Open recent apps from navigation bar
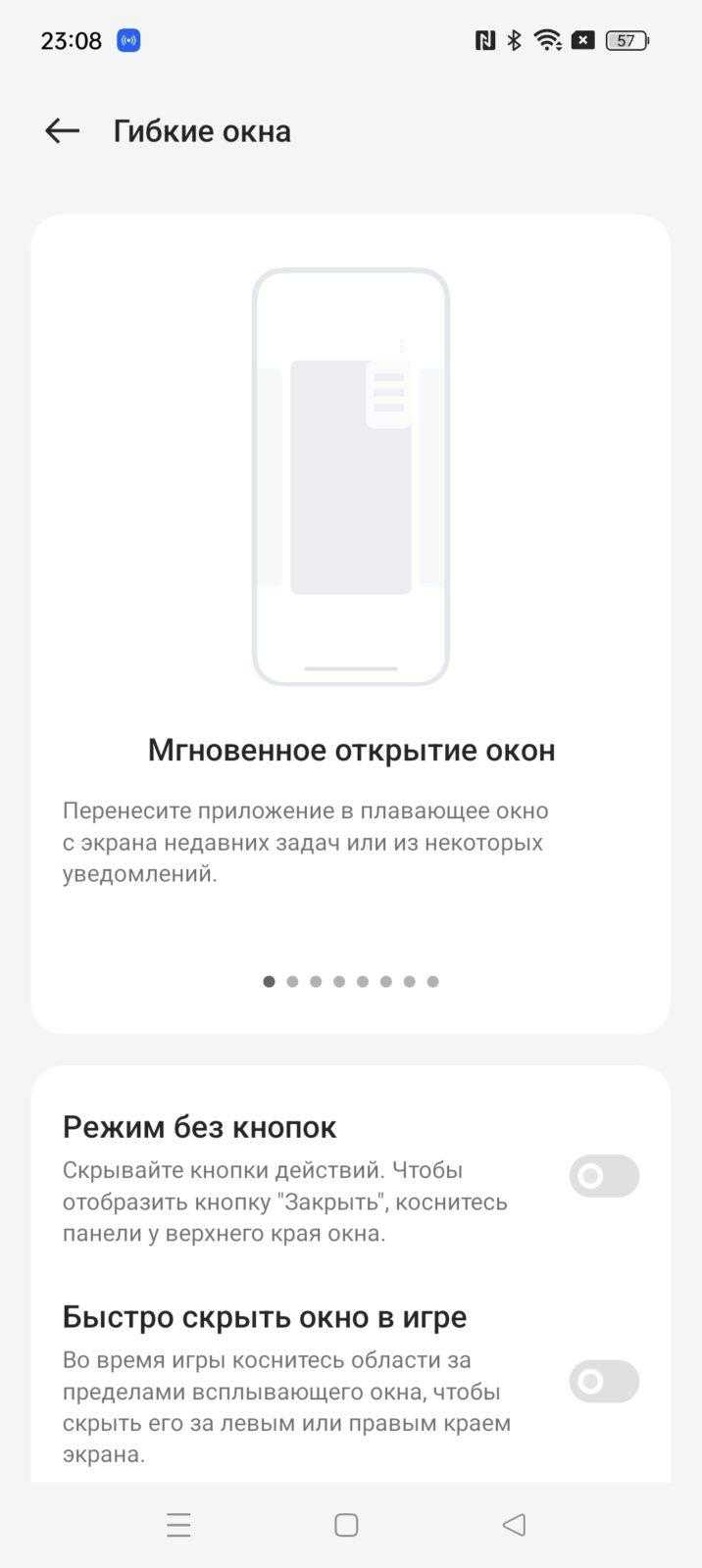702x1568 pixels. (178, 1525)
